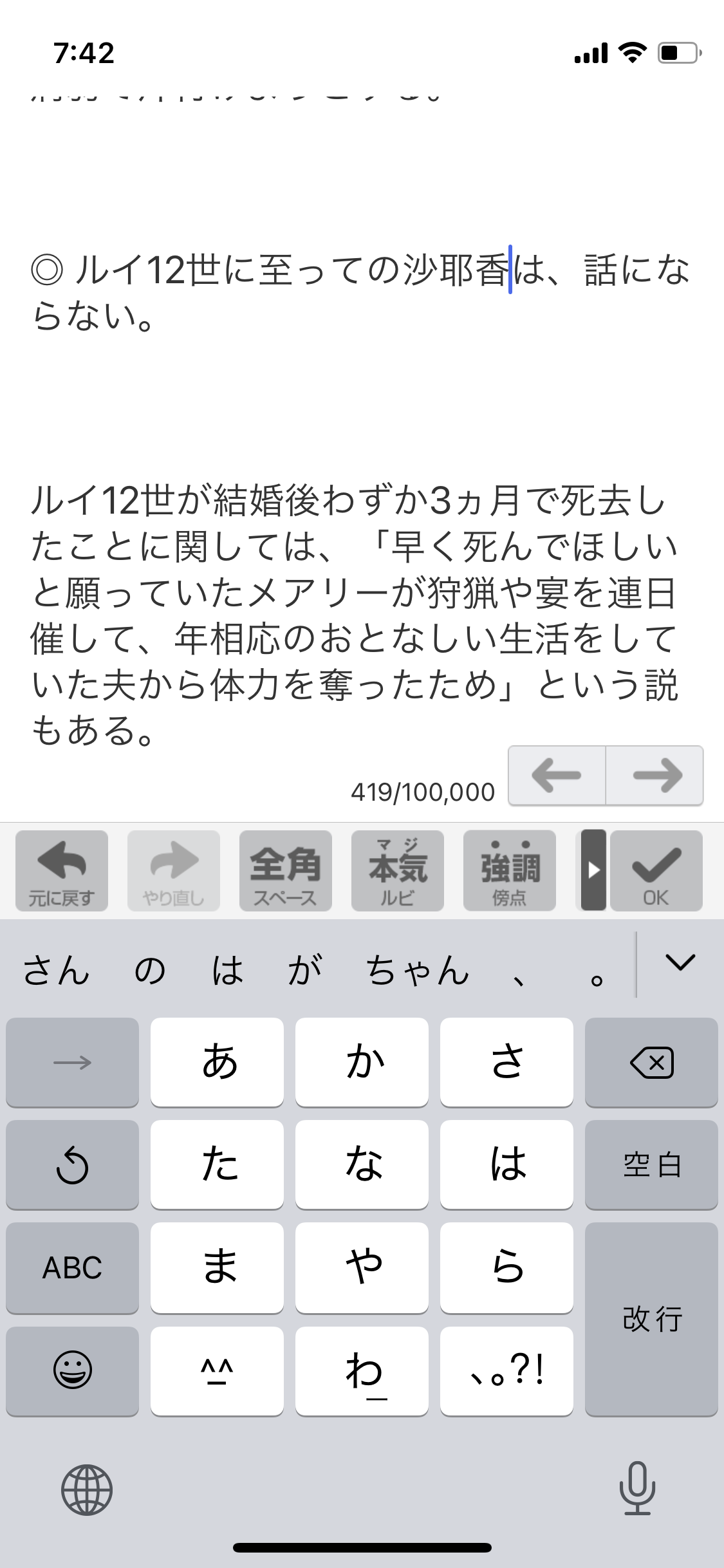
Task: Switch keyboard language with globe icon
Action: pos(86,1490)
